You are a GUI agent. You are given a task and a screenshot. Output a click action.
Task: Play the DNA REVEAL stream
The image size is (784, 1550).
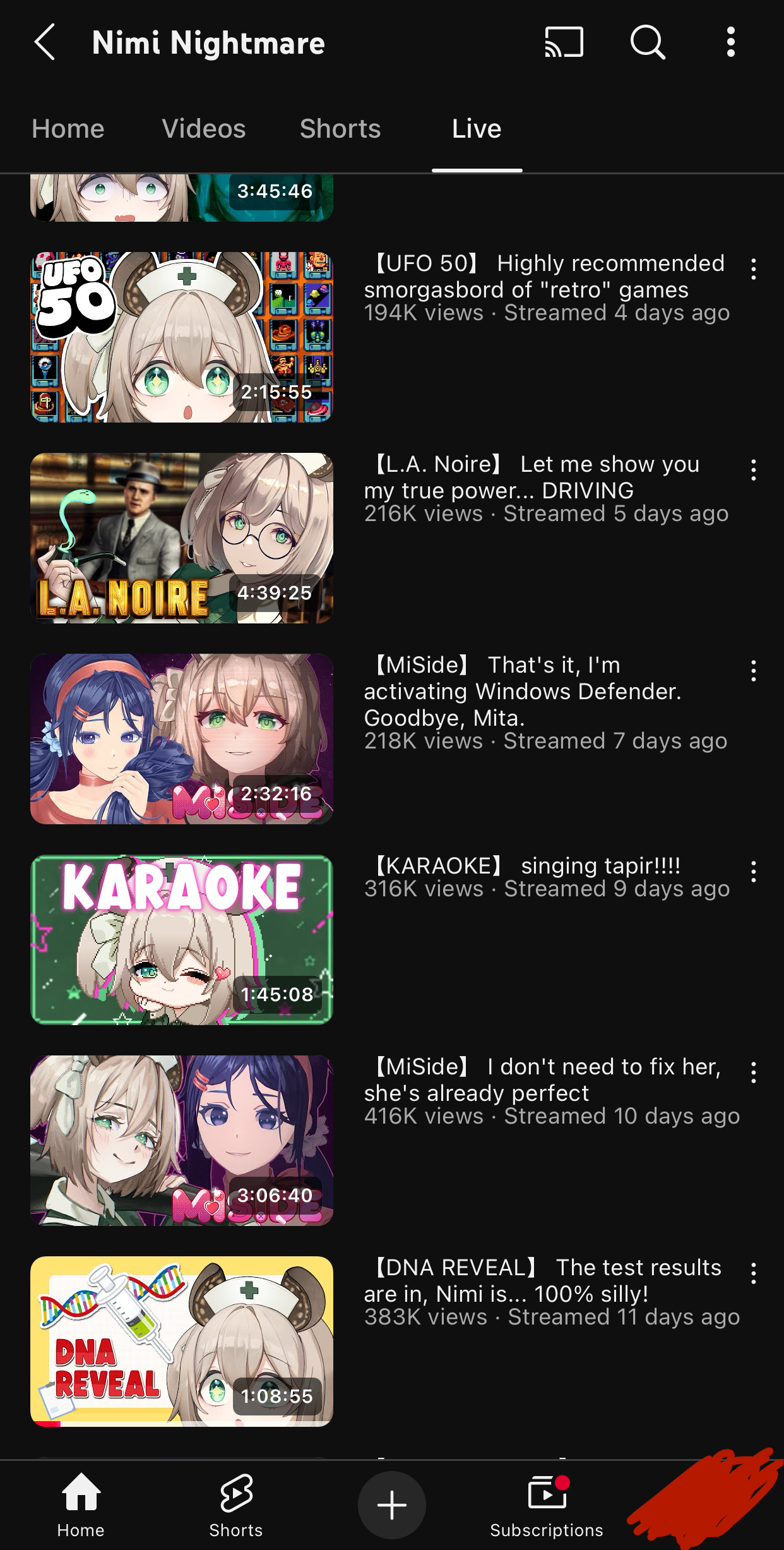[182, 1342]
